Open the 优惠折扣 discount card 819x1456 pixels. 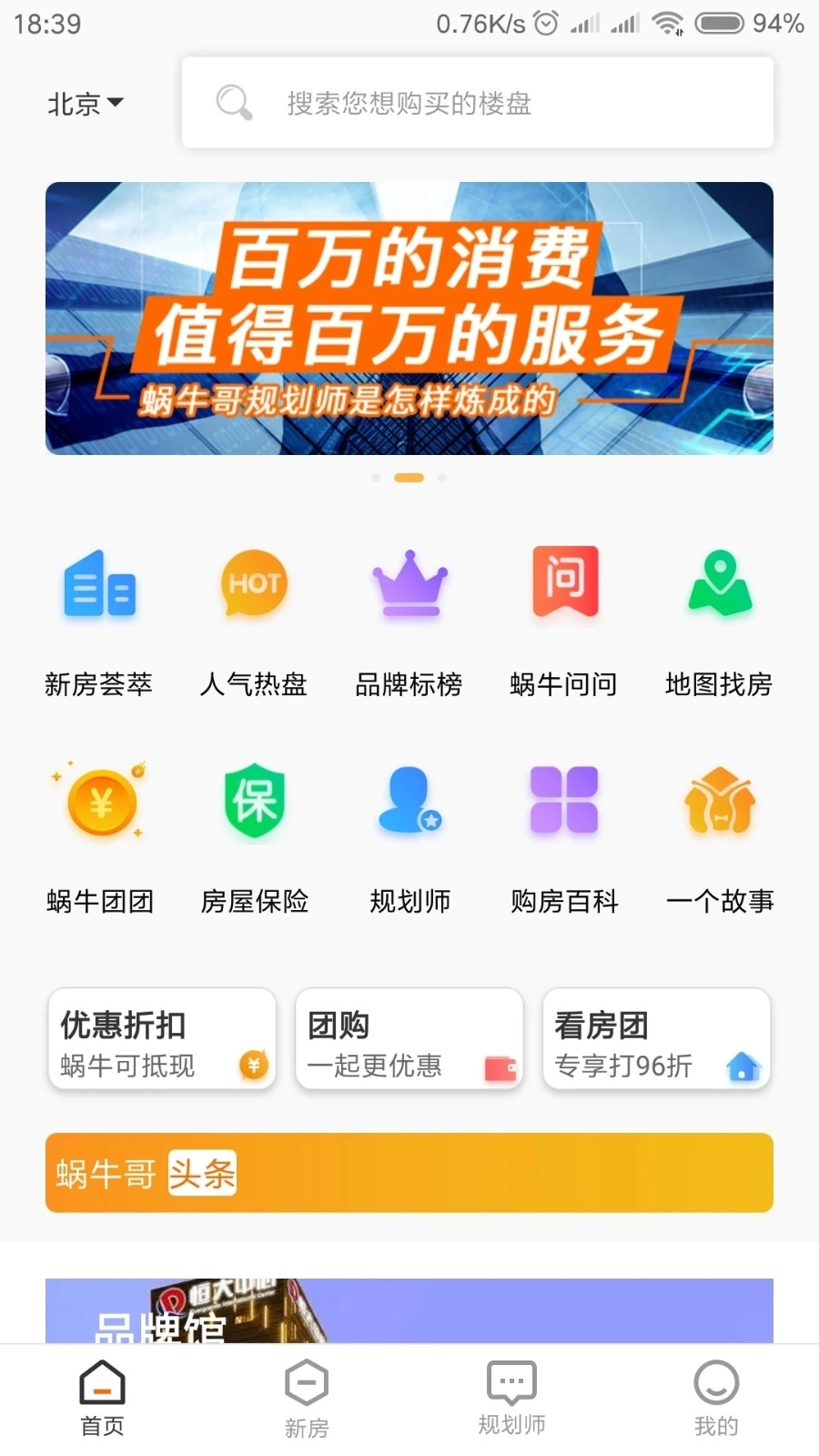(x=161, y=1039)
